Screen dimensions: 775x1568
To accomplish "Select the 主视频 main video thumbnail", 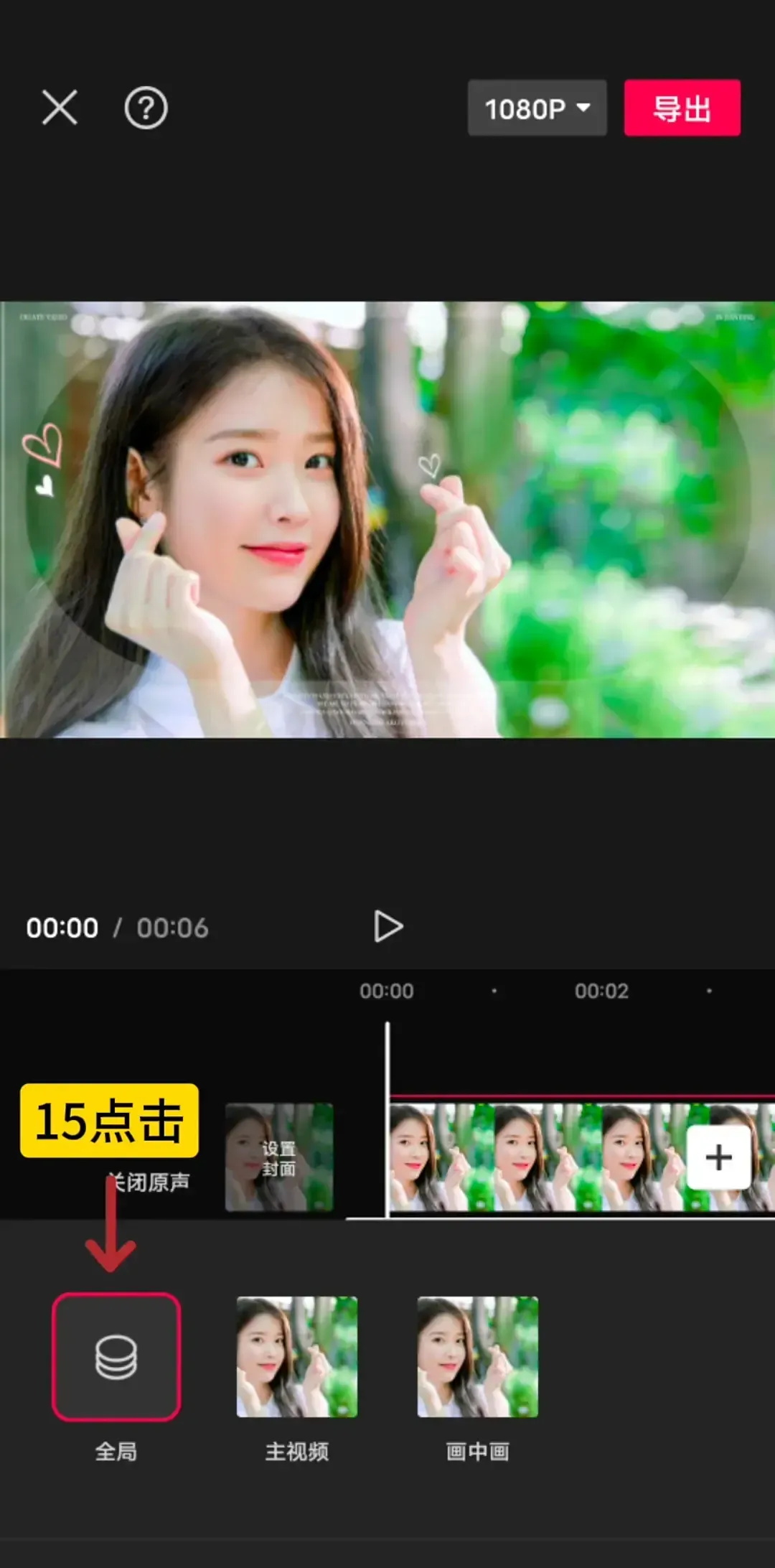I will [297, 1356].
